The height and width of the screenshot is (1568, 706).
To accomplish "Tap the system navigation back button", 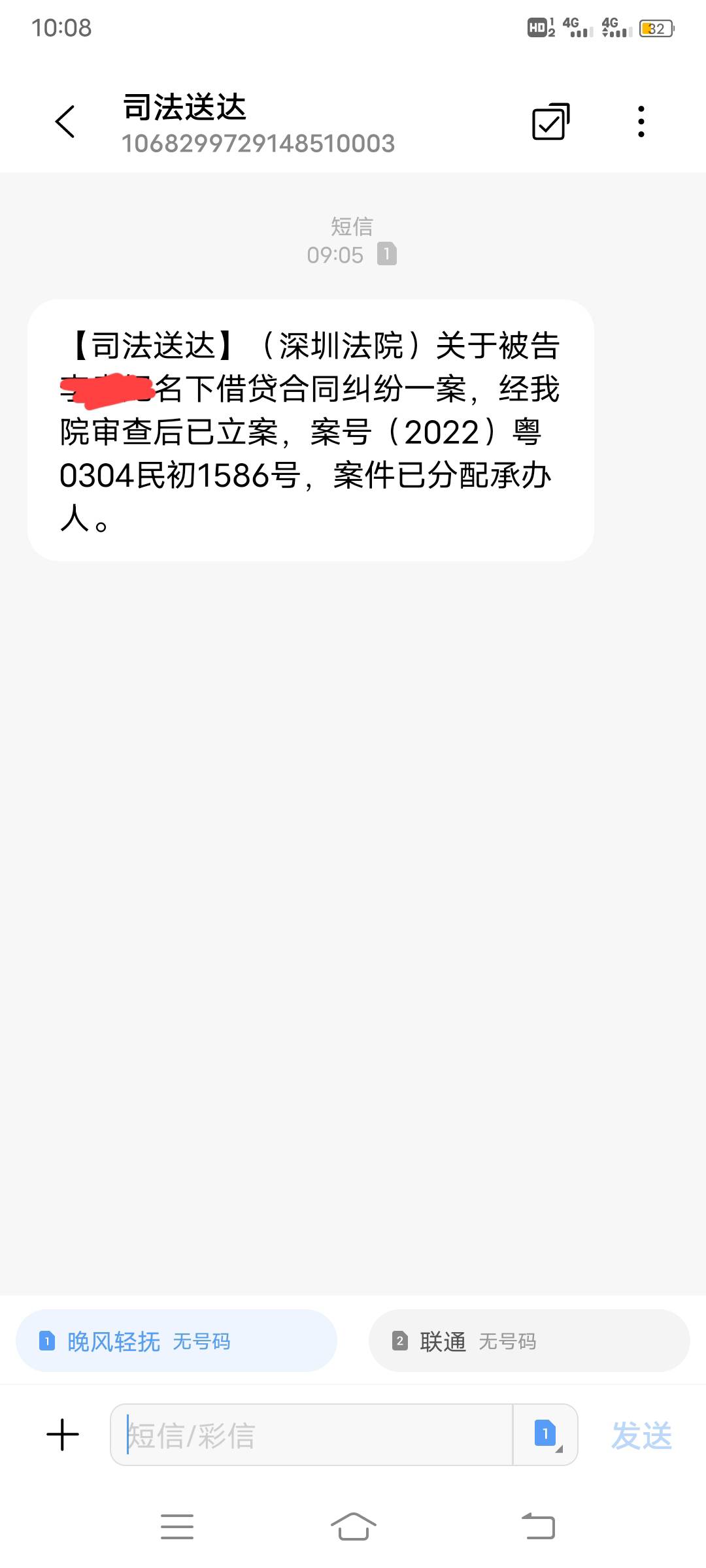I will [539, 1527].
